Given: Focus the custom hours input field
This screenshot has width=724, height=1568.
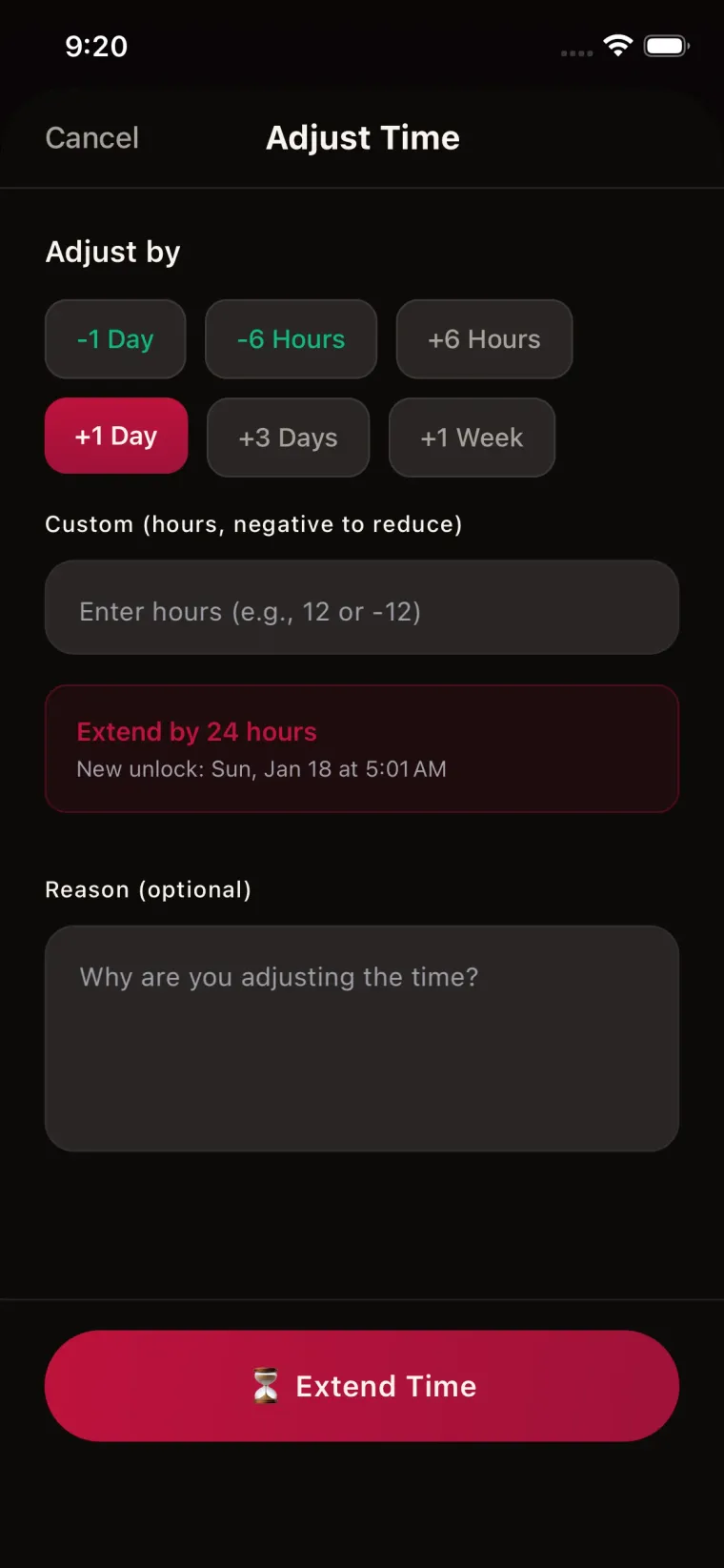Looking at the screenshot, I should pos(362,608).
